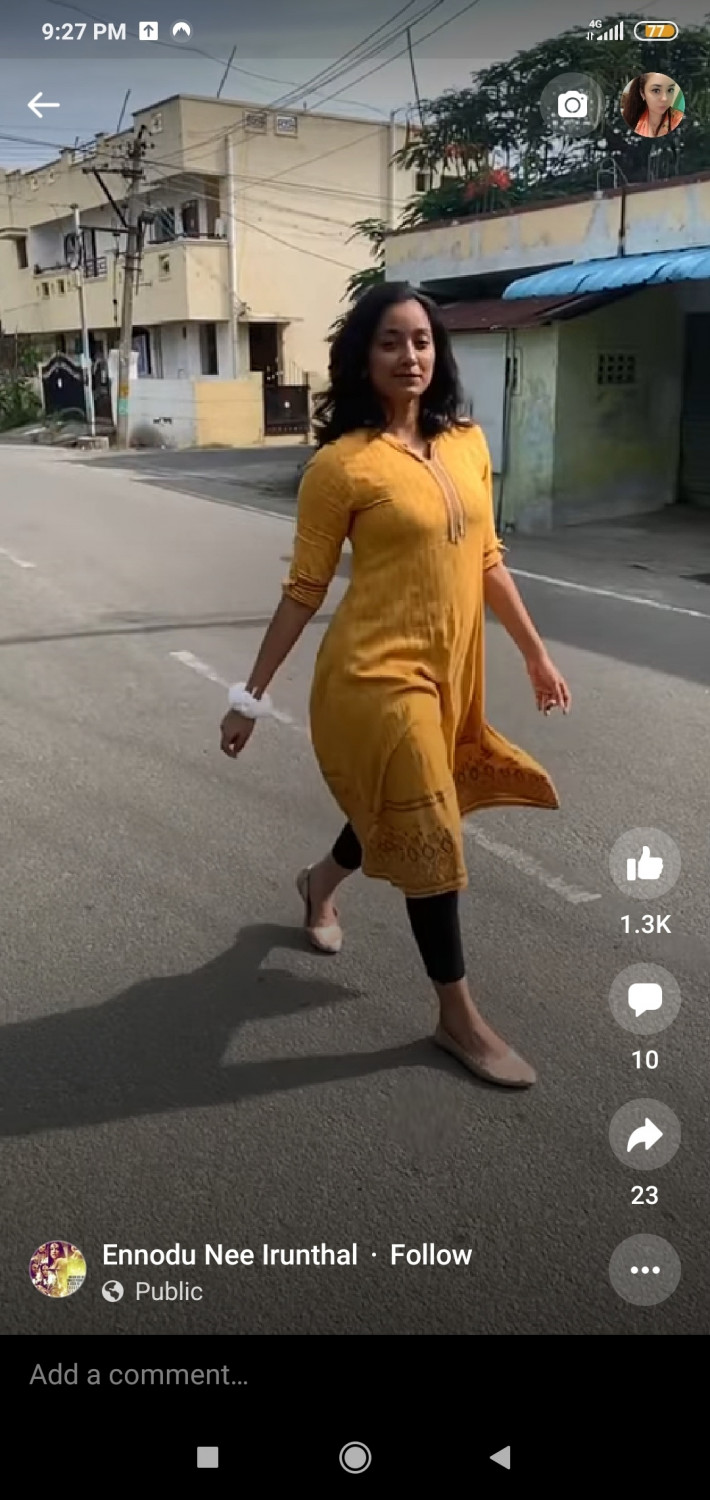Open the comments bubble icon
This screenshot has width=710, height=1500.
(x=645, y=999)
